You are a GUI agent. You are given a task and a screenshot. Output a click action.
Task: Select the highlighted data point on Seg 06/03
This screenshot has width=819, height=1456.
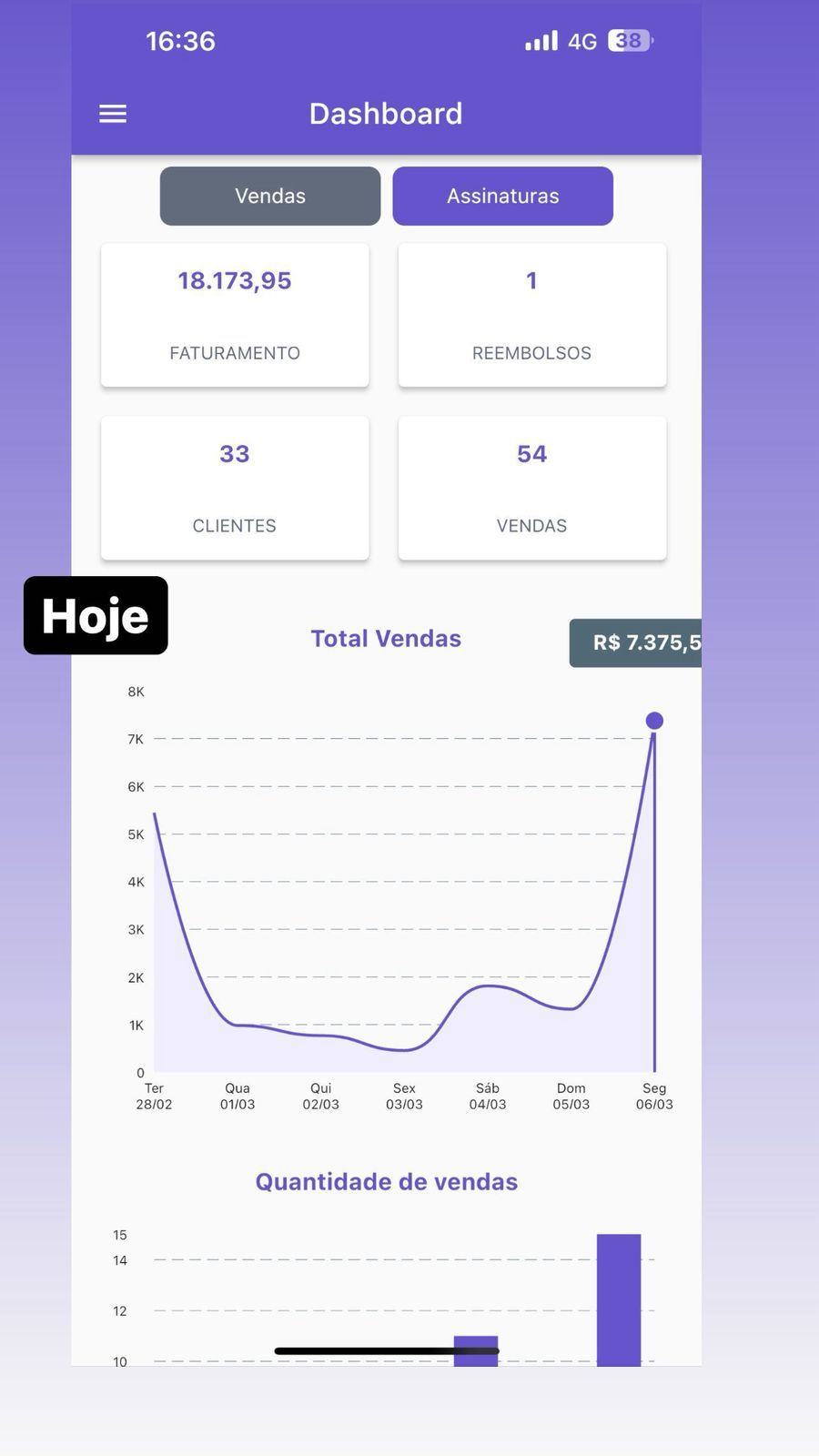coord(654,720)
